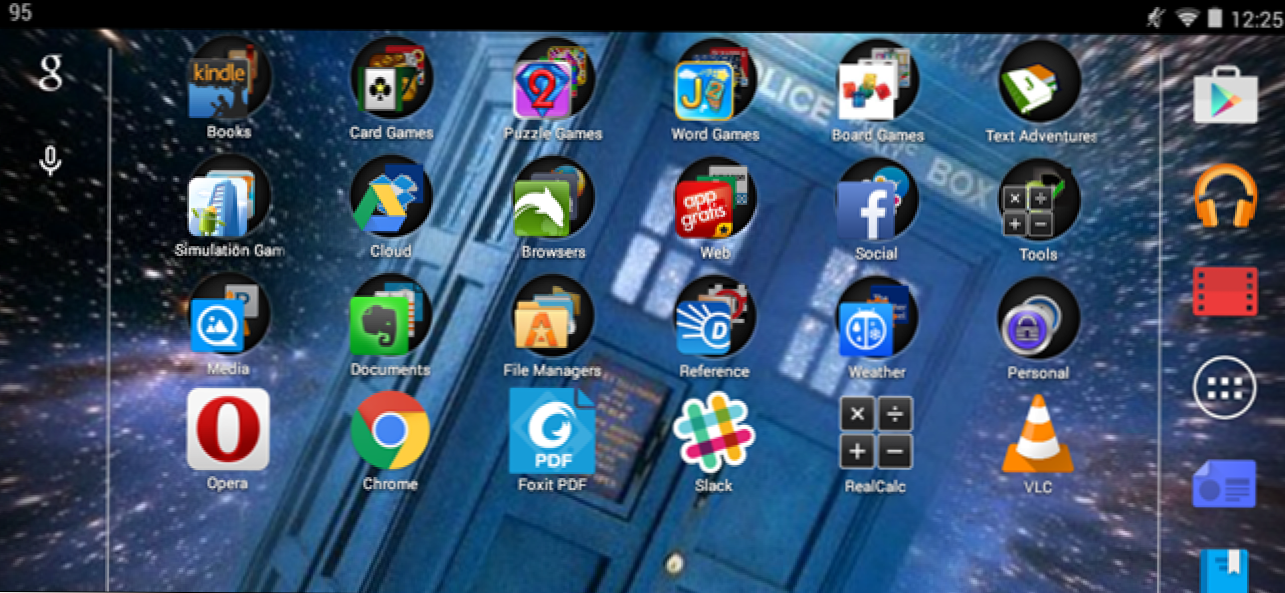Open the Play Store from the dock
The width and height of the screenshot is (1285, 593).
(1225, 96)
